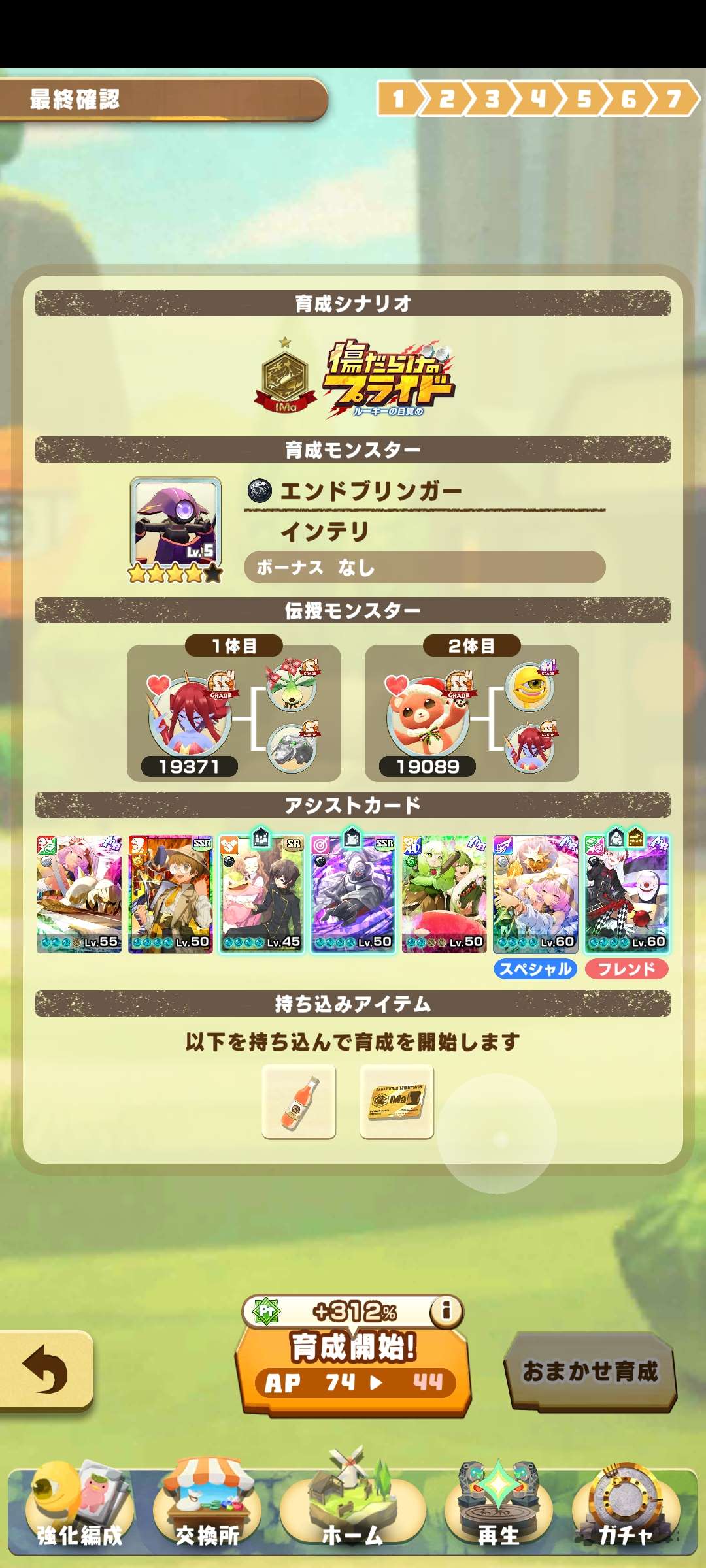
Task: Open the 強化編成 tab
Action: [79, 1511]
